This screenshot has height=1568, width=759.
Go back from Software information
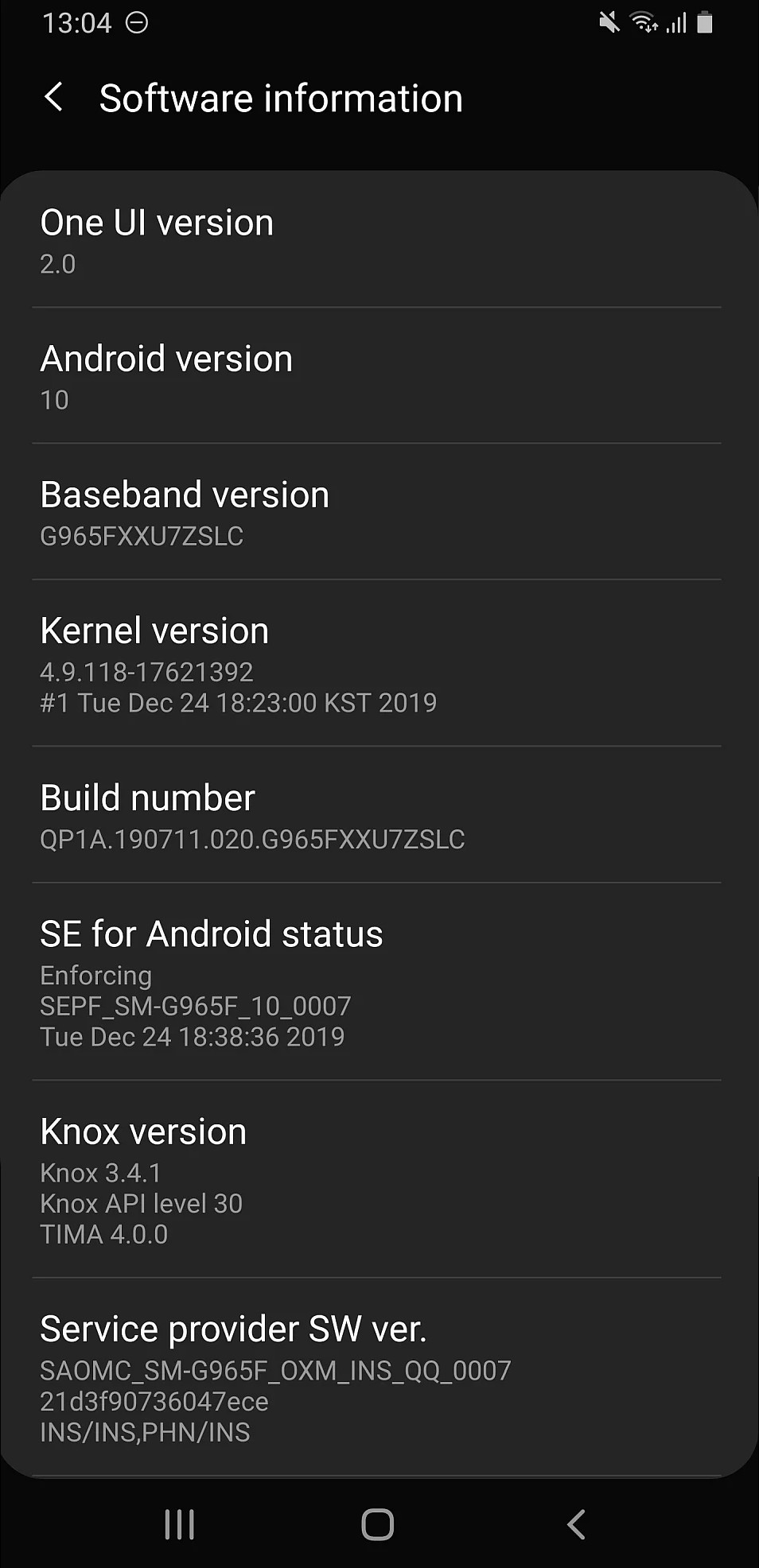(x=53, y=98)
